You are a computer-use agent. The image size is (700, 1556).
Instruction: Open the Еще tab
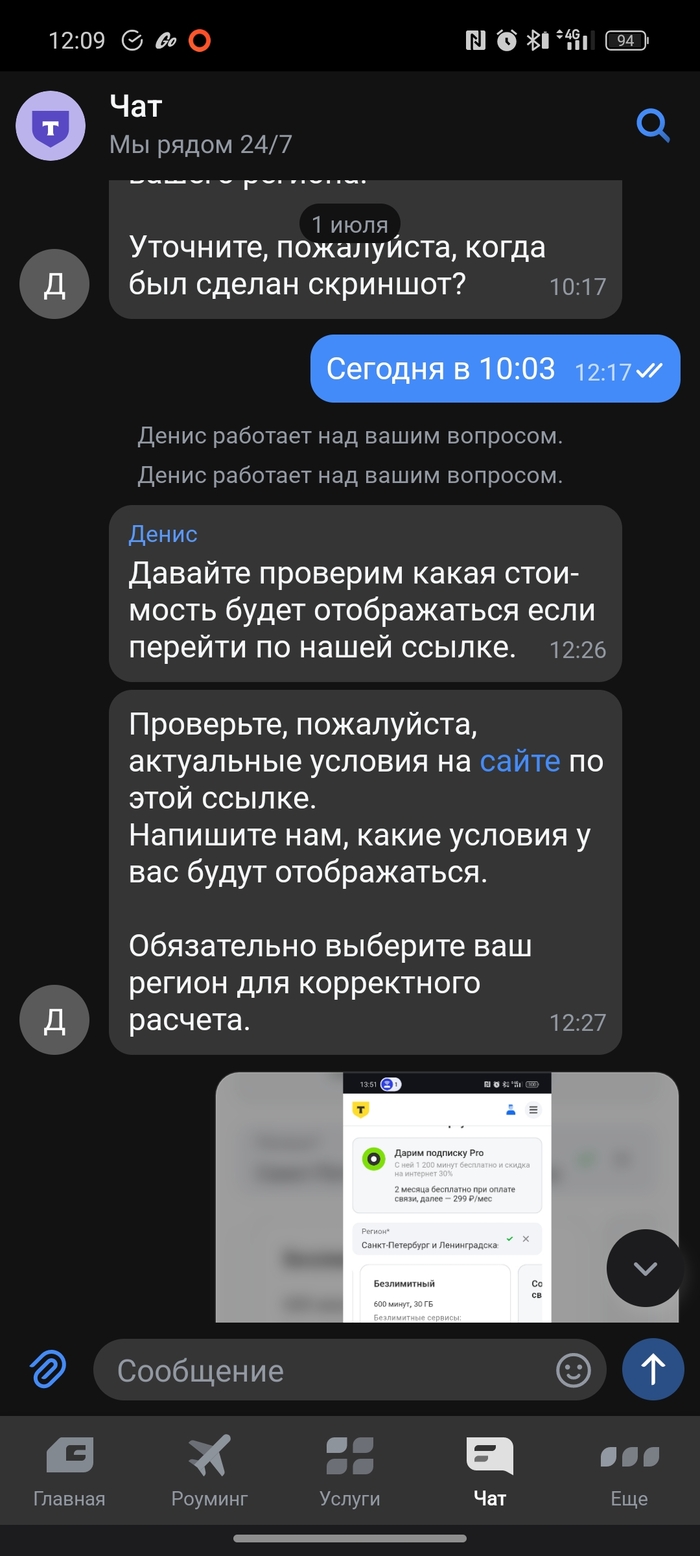pos(630,1472)
